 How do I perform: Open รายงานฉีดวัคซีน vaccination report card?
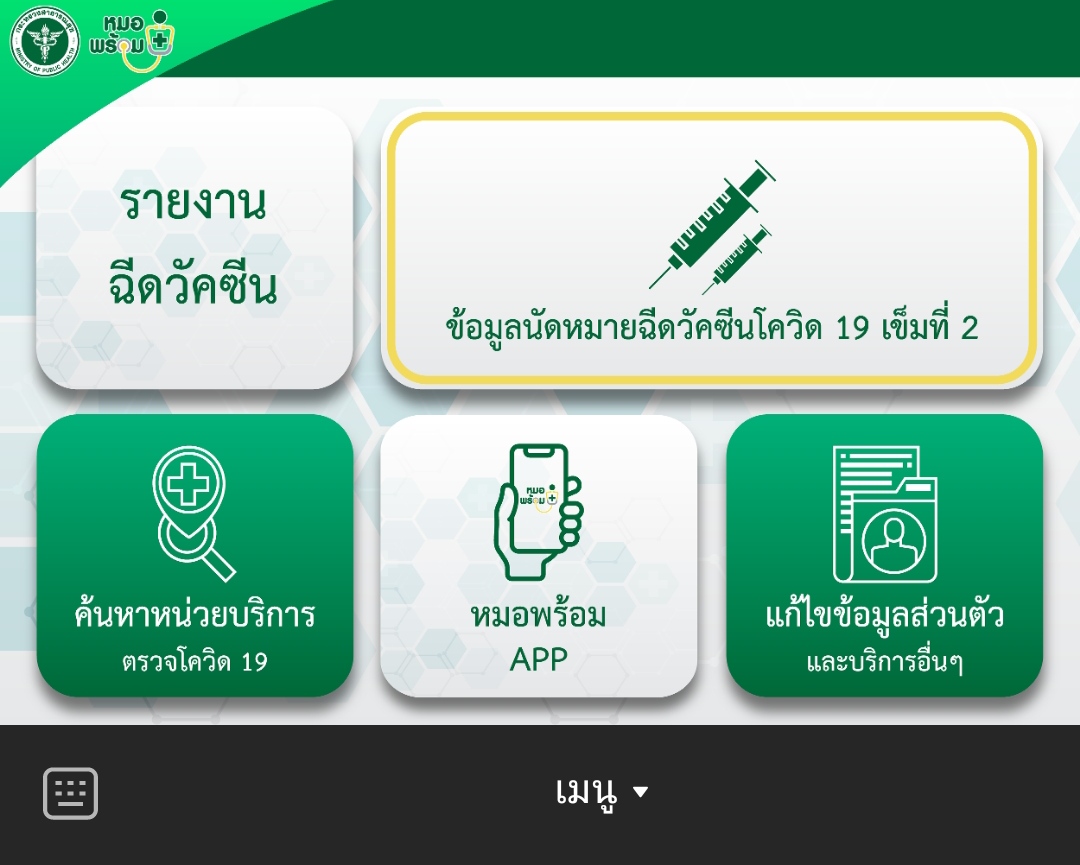coord(194,247)
